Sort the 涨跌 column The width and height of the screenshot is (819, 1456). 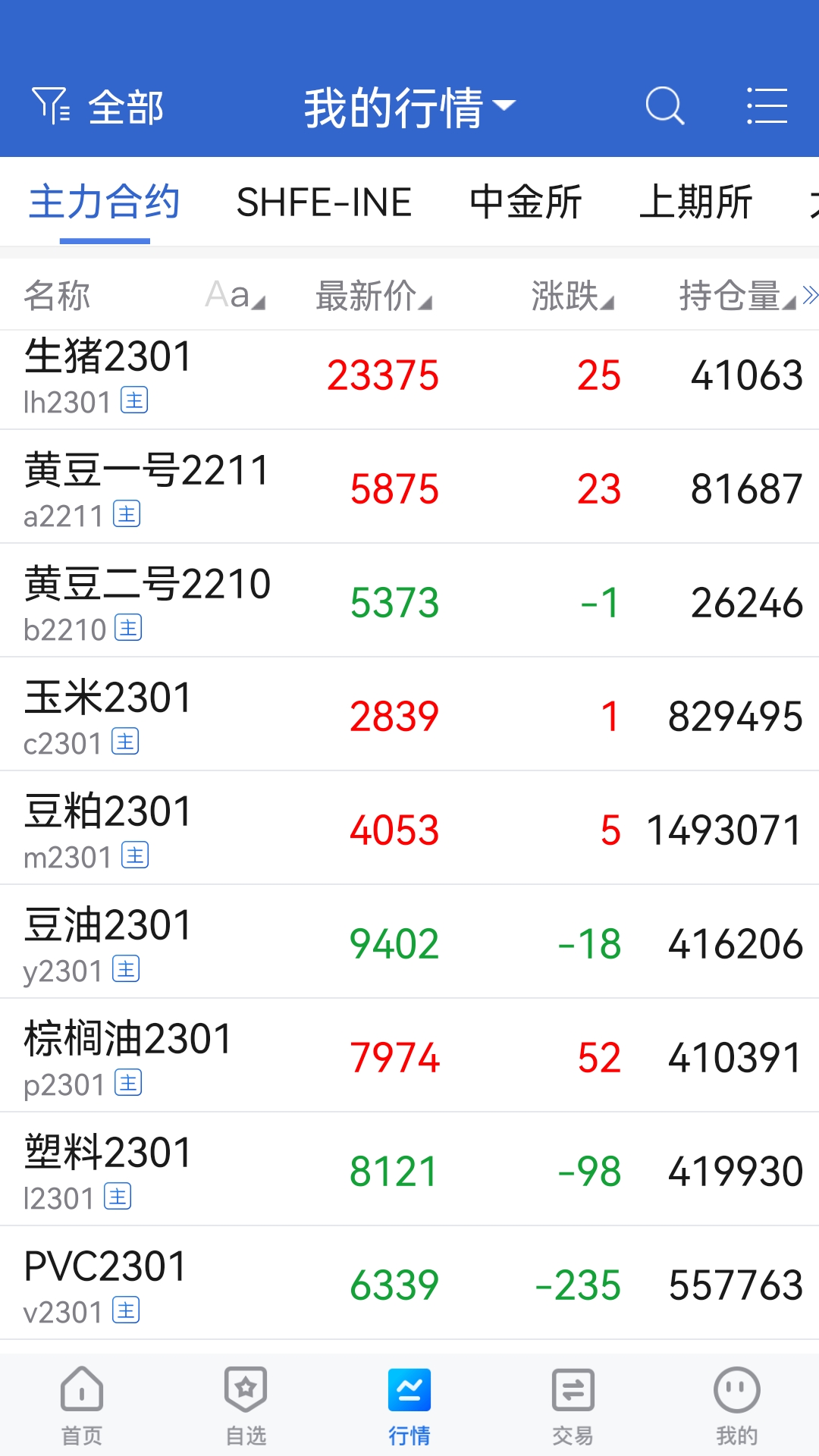coord(570,297)
